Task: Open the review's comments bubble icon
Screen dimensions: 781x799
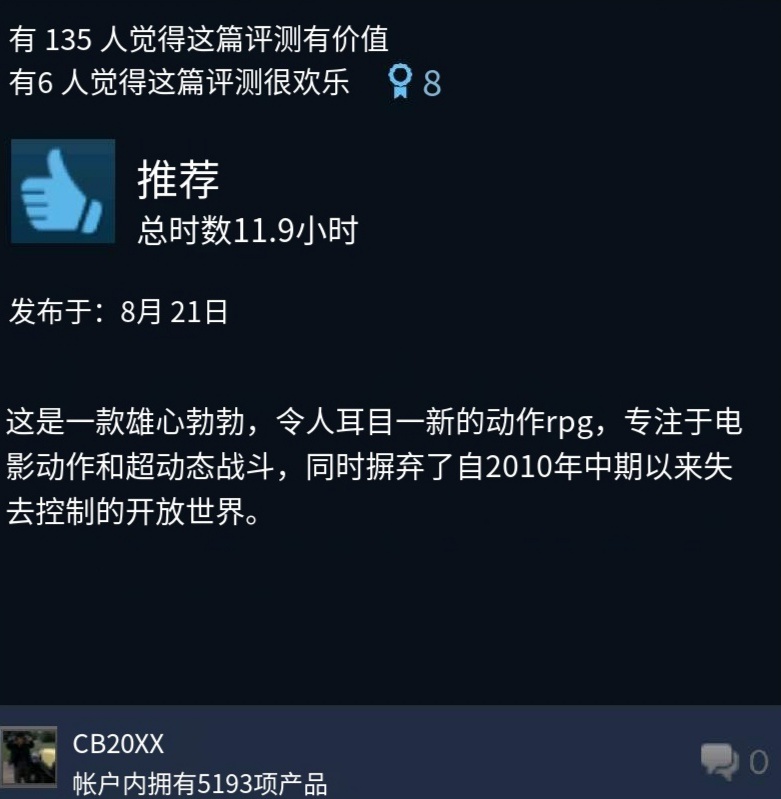Action: click(719, 762)
